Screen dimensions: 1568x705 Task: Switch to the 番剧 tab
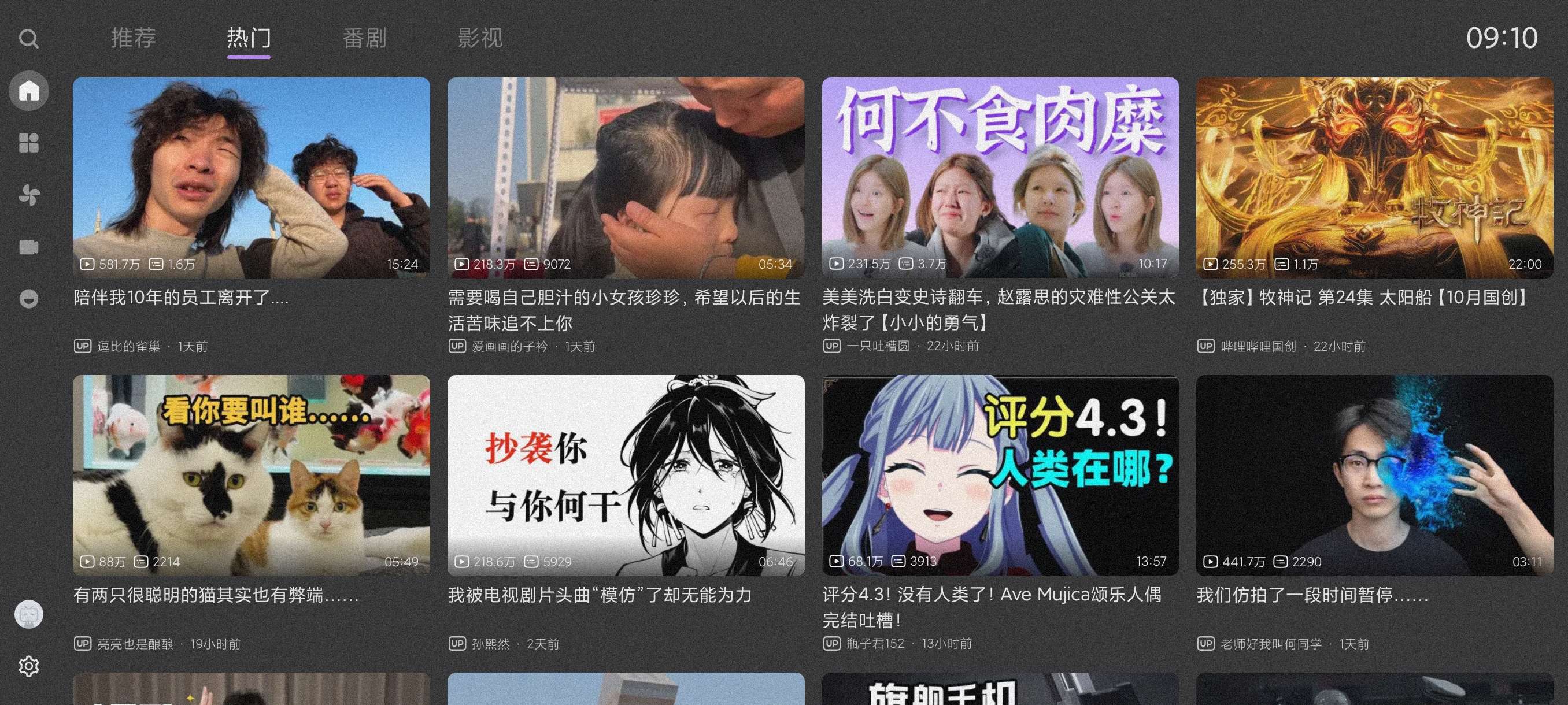364,38
